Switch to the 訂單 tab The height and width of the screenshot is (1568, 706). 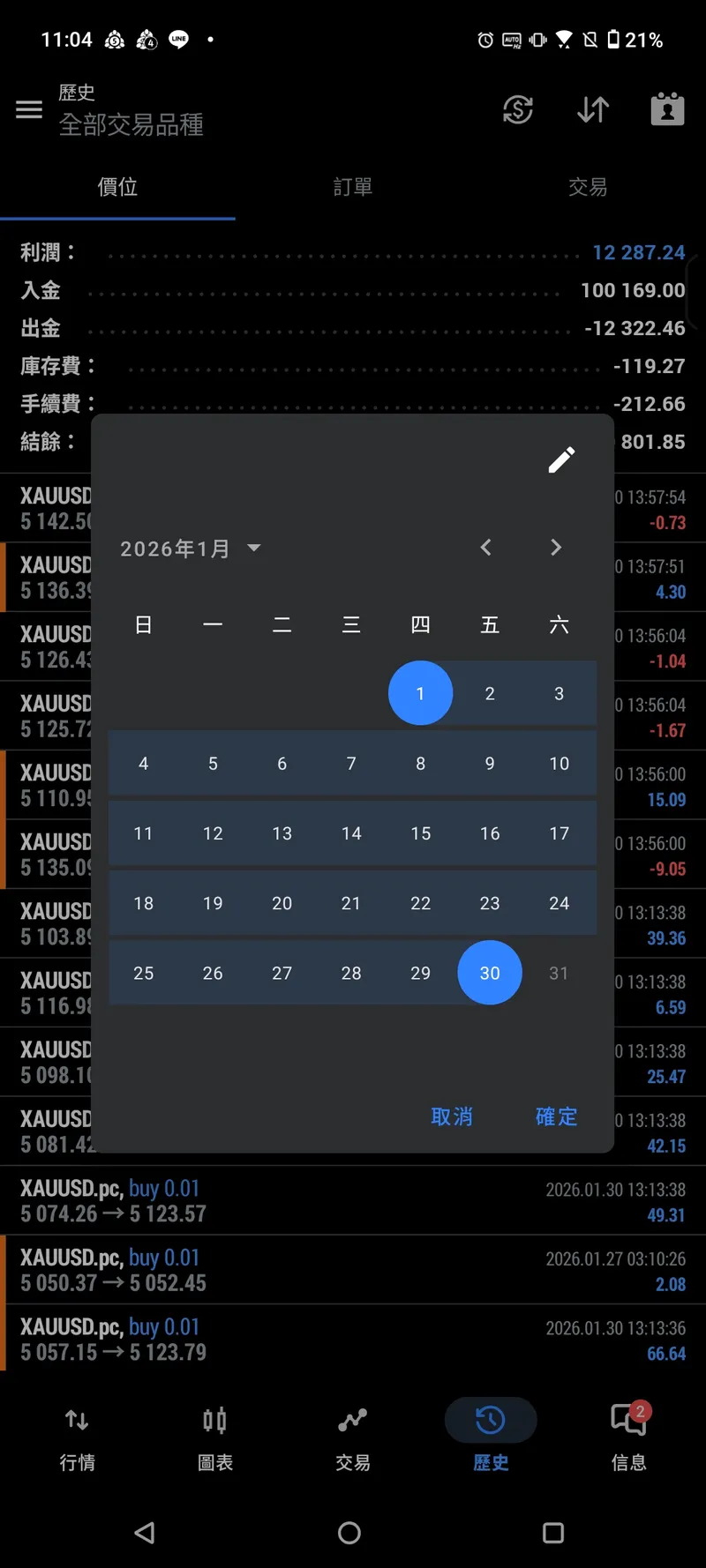click(353, 187)
